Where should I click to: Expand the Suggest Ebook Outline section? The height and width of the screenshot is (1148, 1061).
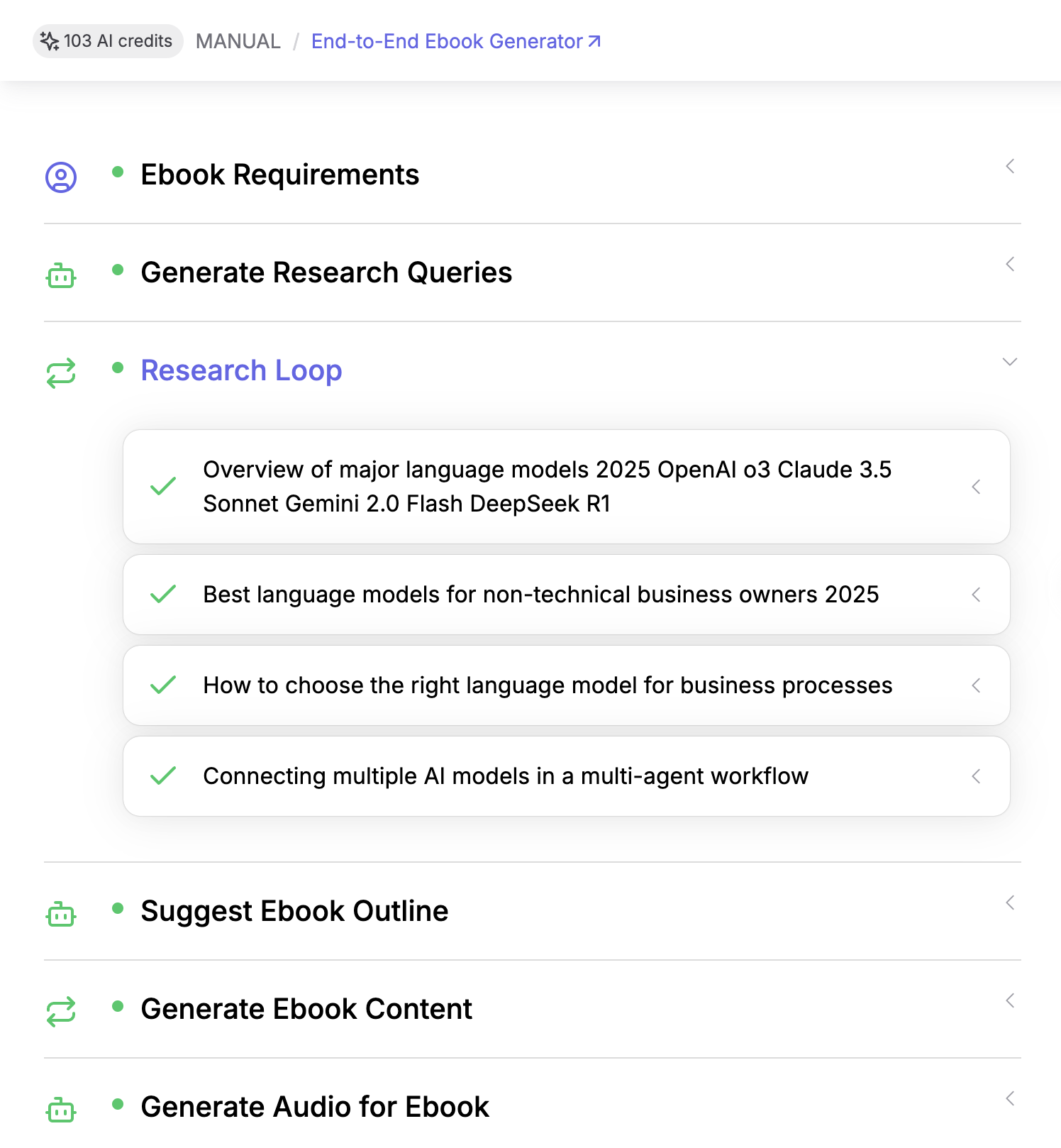pyautogui.click(x=1010, y=903)
